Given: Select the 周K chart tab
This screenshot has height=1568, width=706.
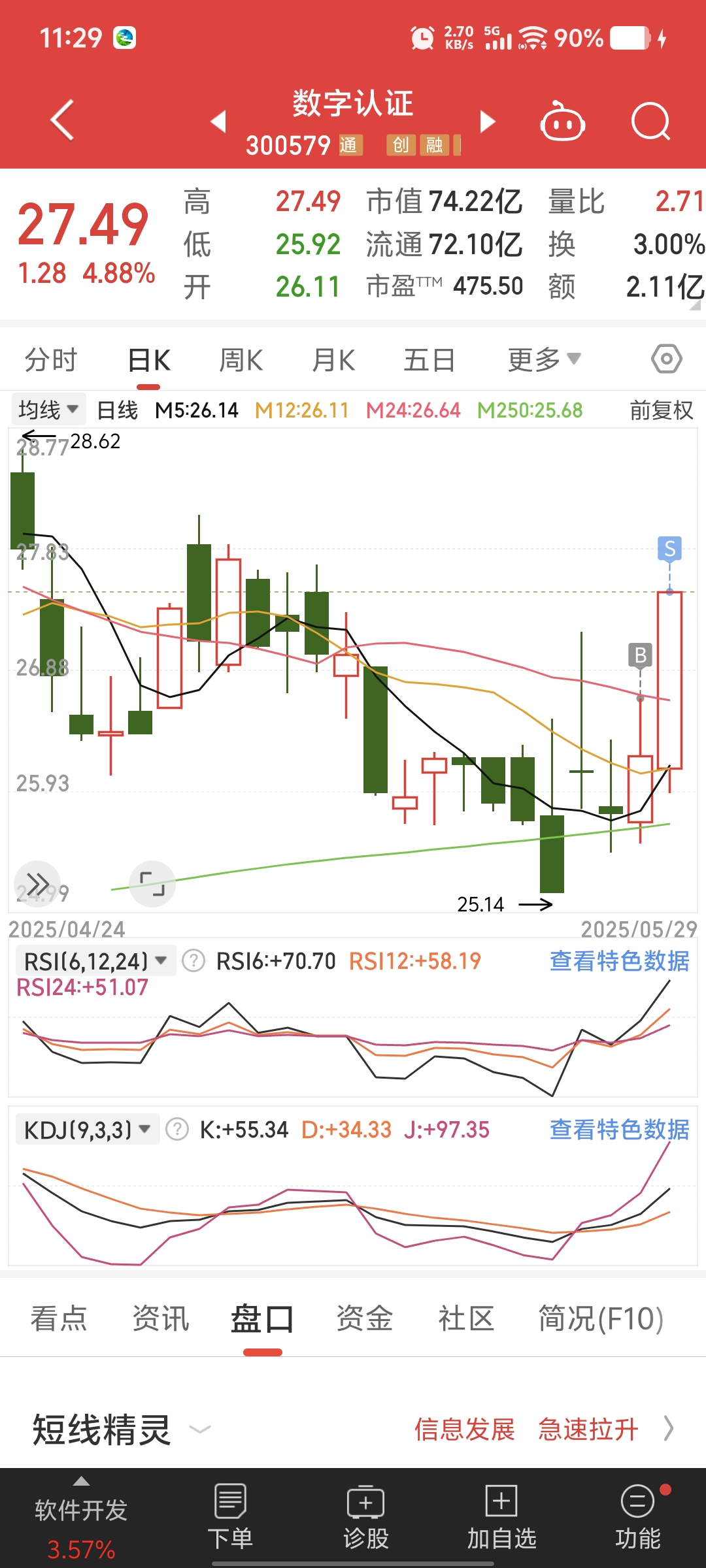Looking at the screenshot, I should (241, 360).
